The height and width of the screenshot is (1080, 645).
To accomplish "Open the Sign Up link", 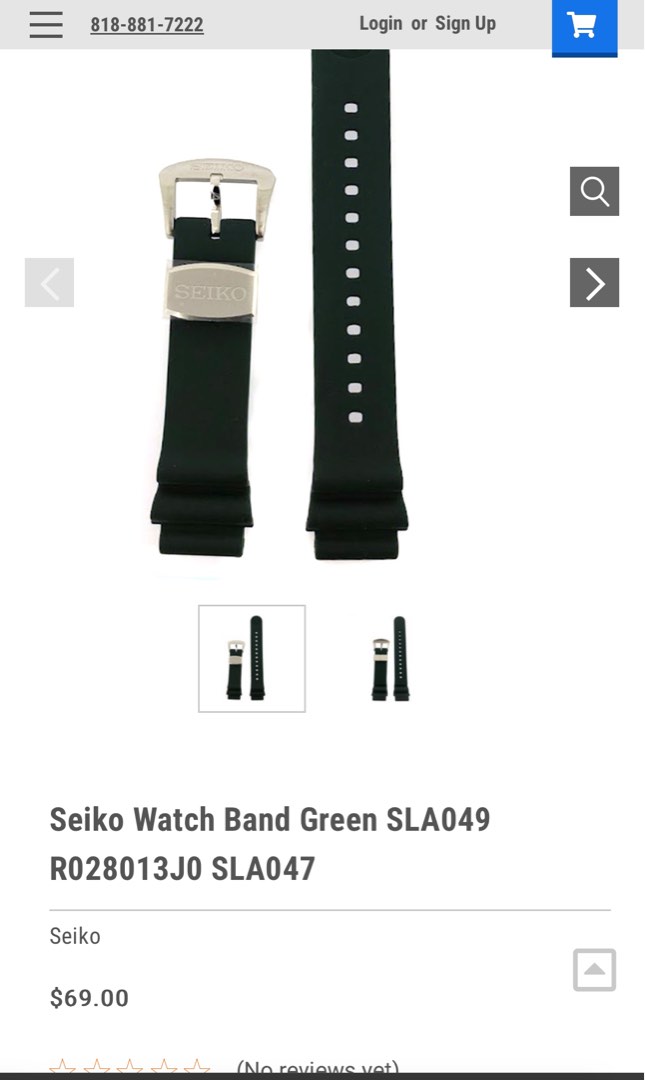I will 465,23.
